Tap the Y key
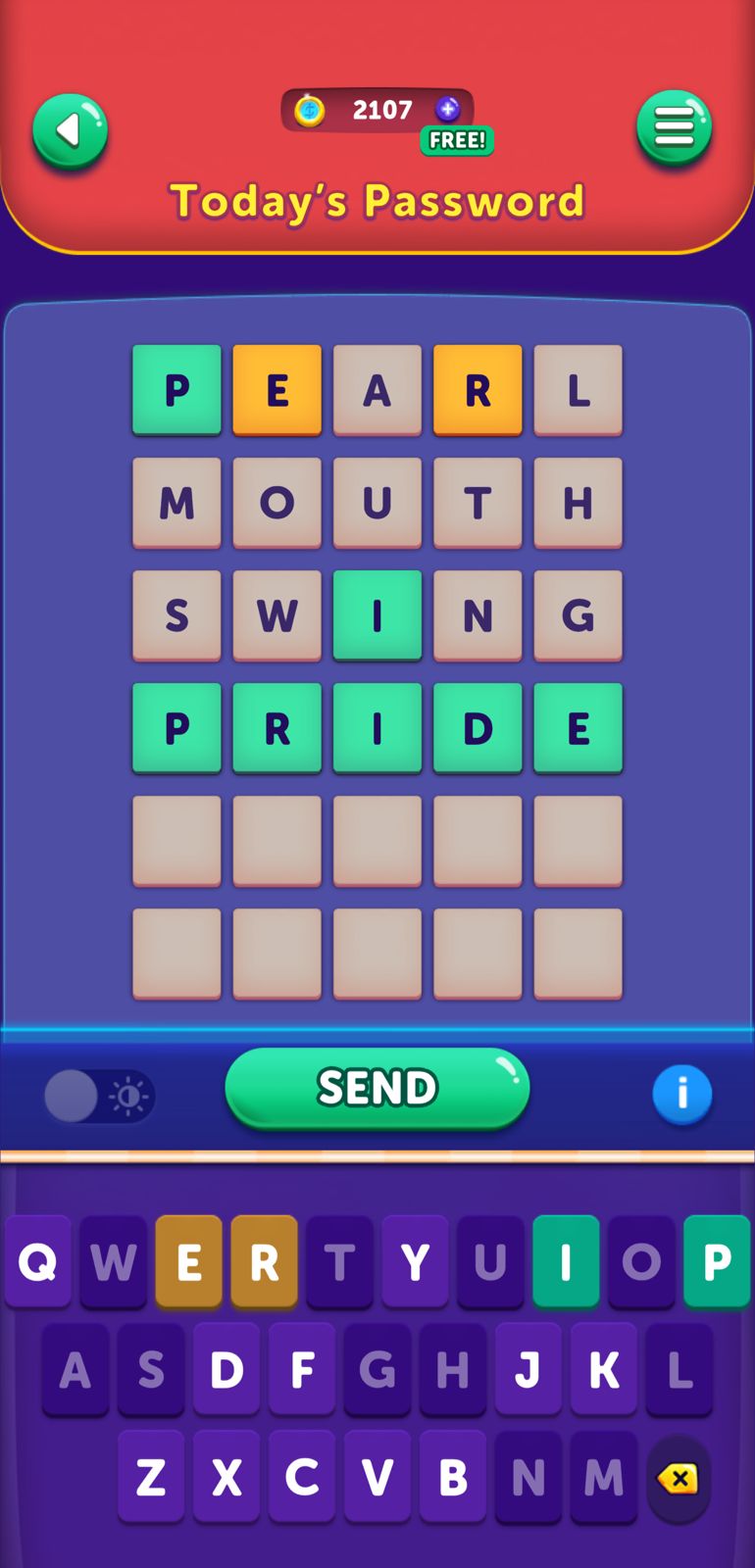The image size is (755, 1568). 415,1262
